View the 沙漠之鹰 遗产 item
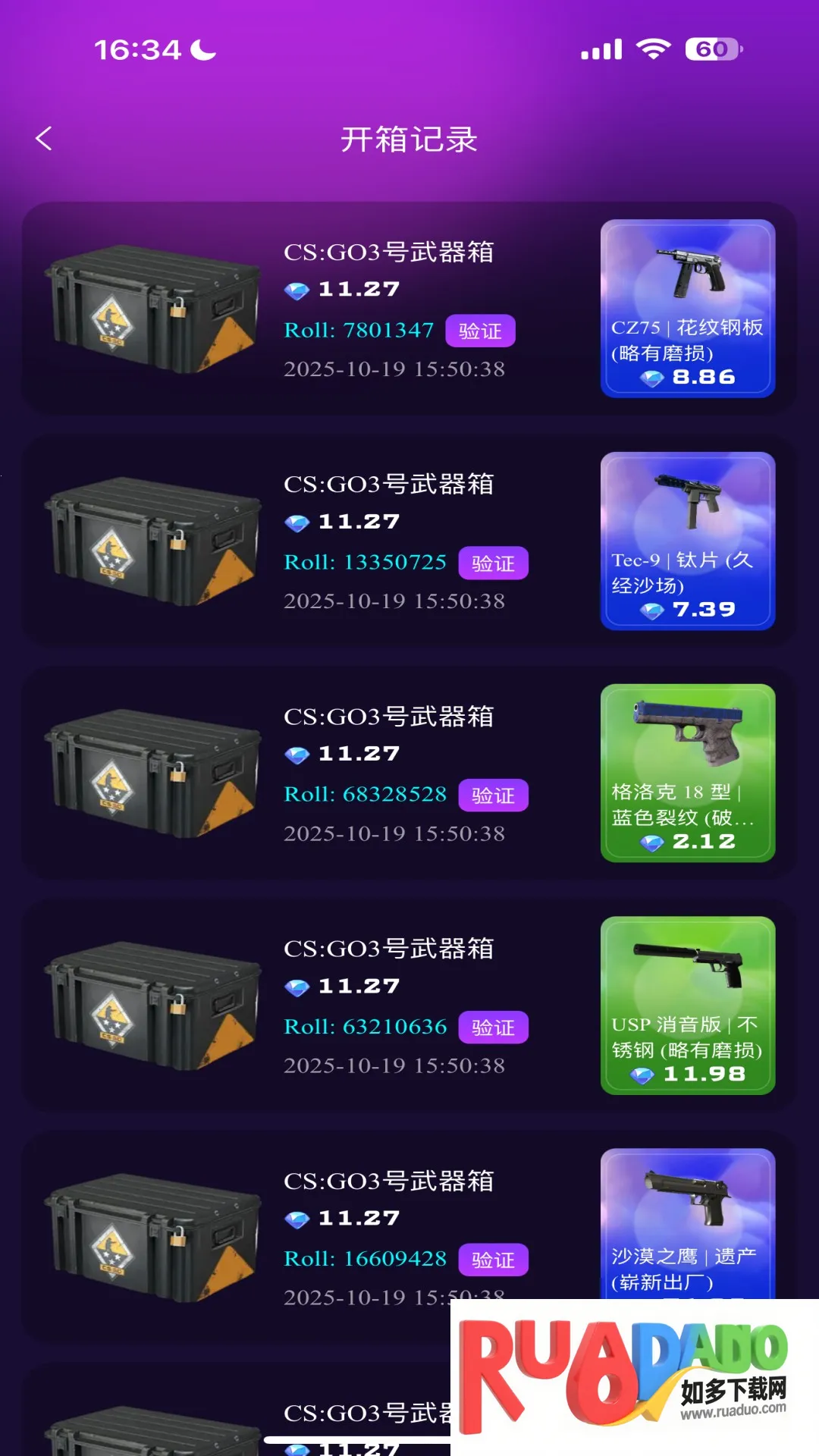819x1456 pixels. pyautogui.click(x=687, y=1221)
